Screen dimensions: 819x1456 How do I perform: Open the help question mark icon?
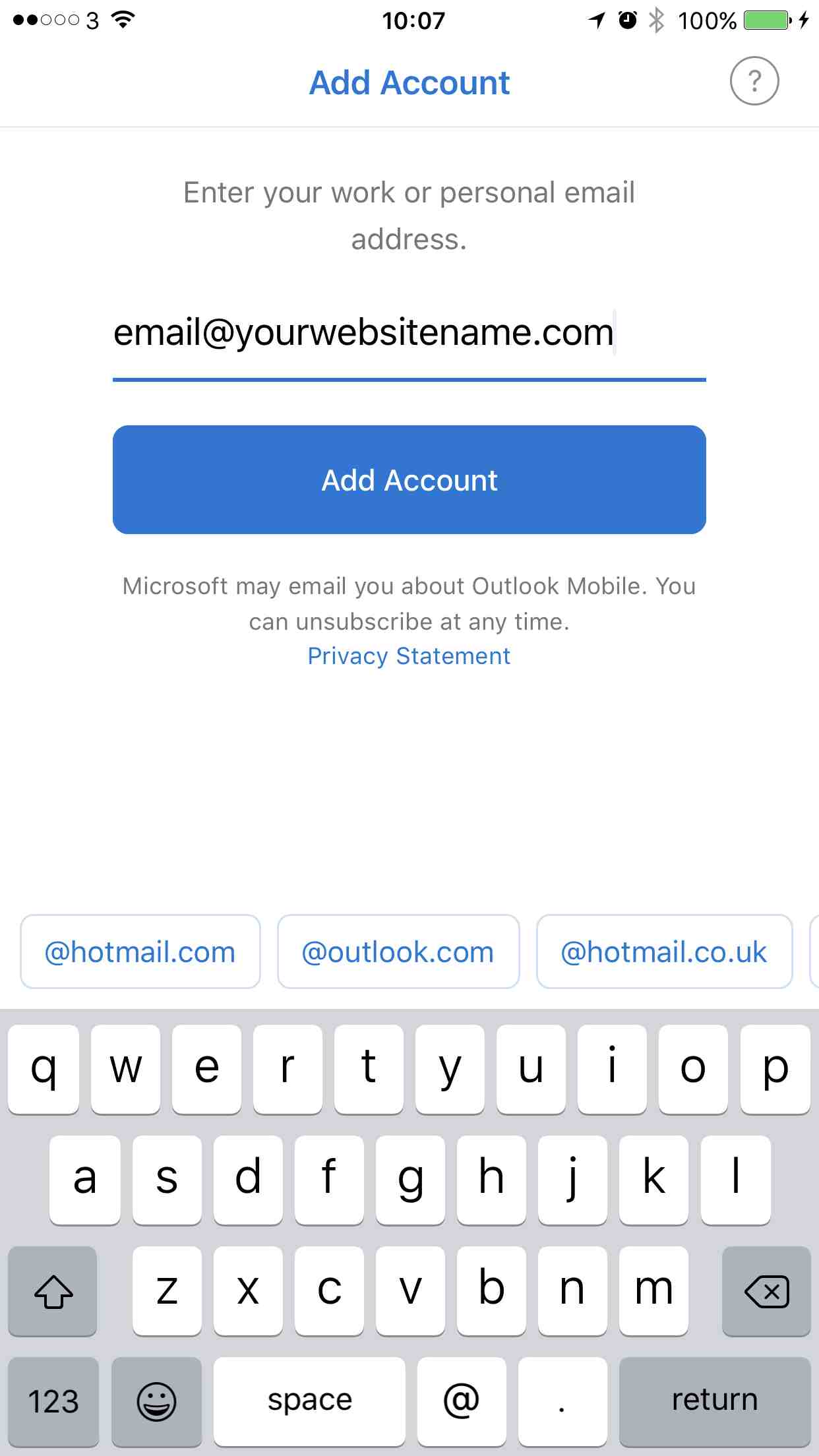[x=754, y=81]
